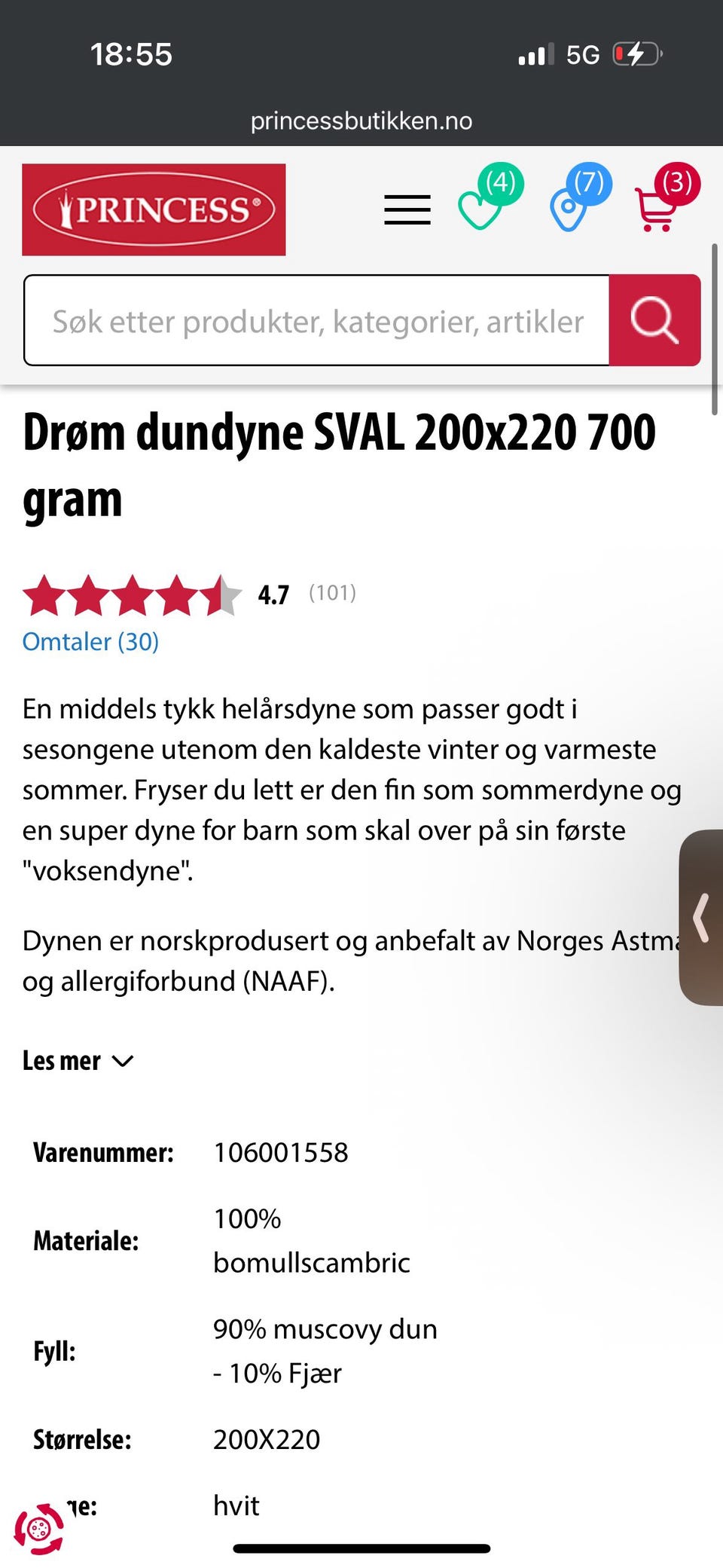Open the side panel arrow tab
The height and width of the screenshot is (1568, 723).
pyautogui.click(x=701, y=918)
